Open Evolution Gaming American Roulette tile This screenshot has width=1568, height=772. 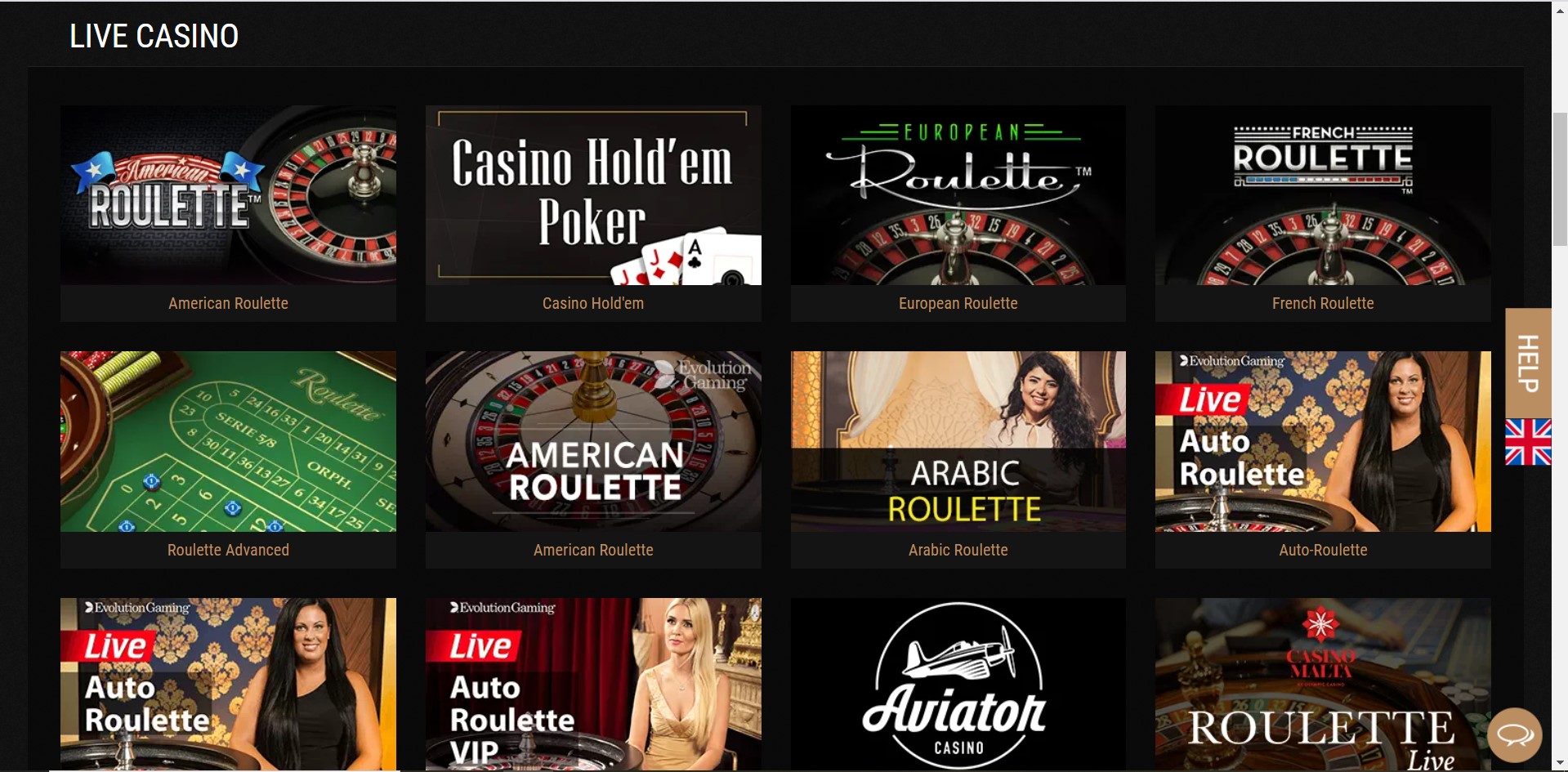593,442
